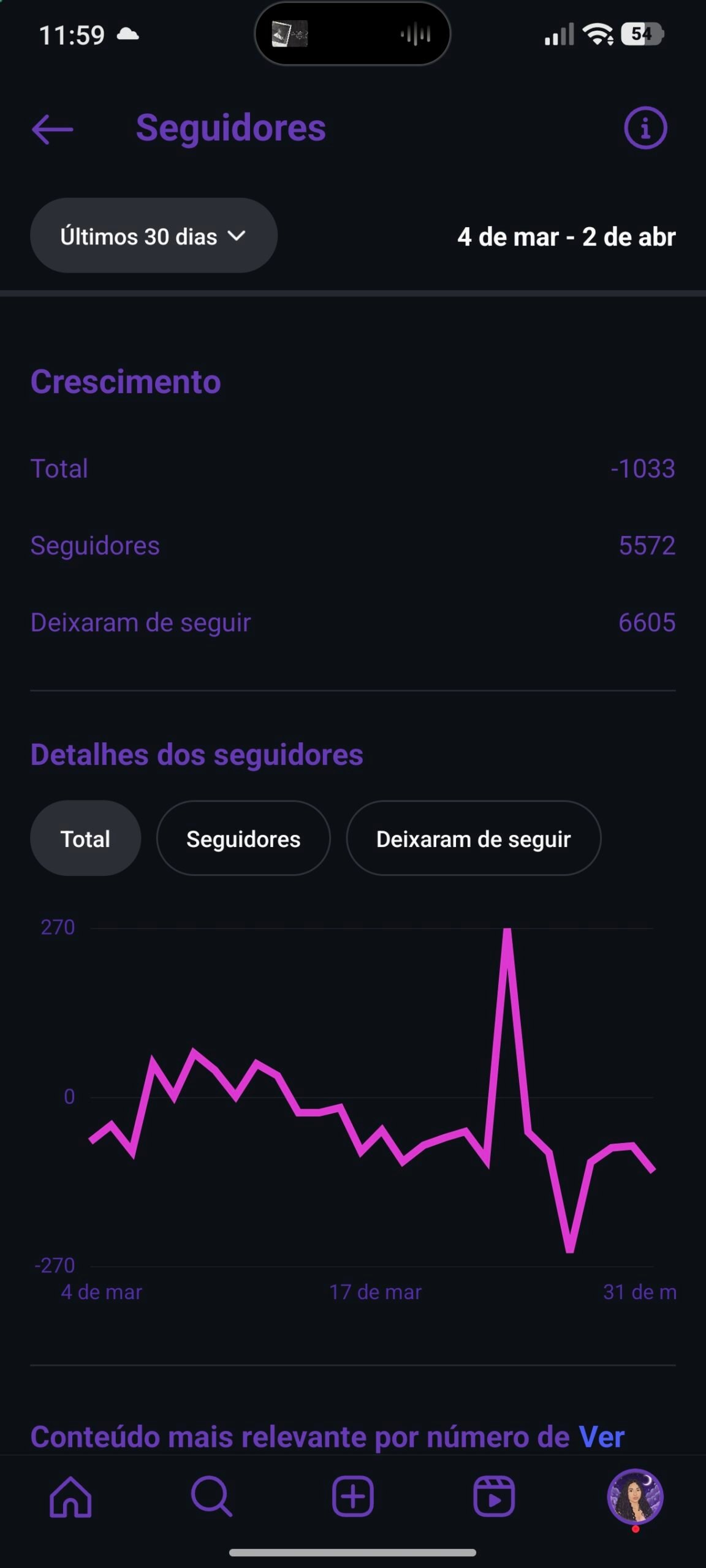The height and width of the screenshot is (1568, 706).
Task: Go to the Home feed tab
Action: click(x=70, y=1497)
